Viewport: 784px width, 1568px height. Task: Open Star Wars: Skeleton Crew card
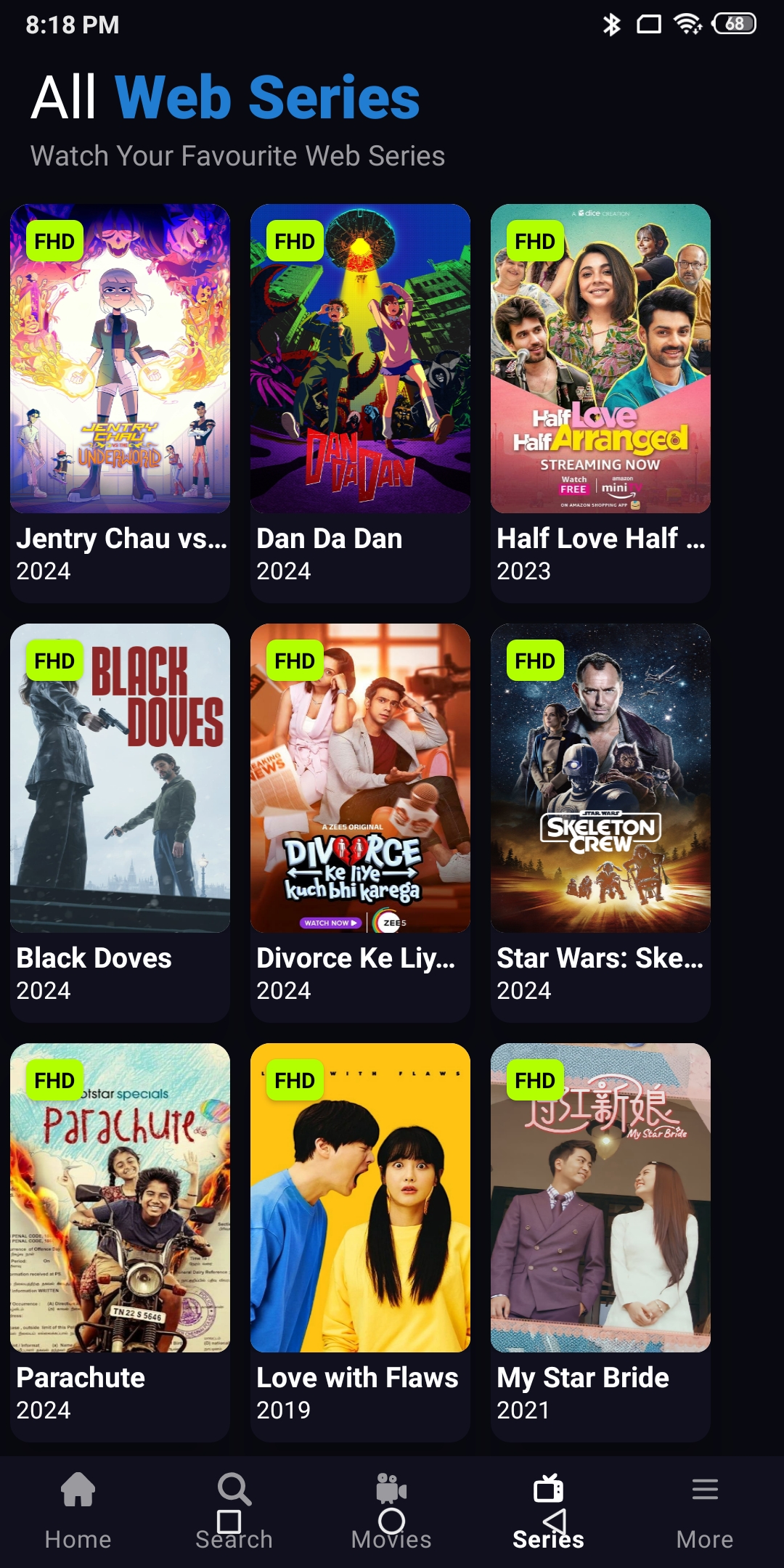pos(600,822)
